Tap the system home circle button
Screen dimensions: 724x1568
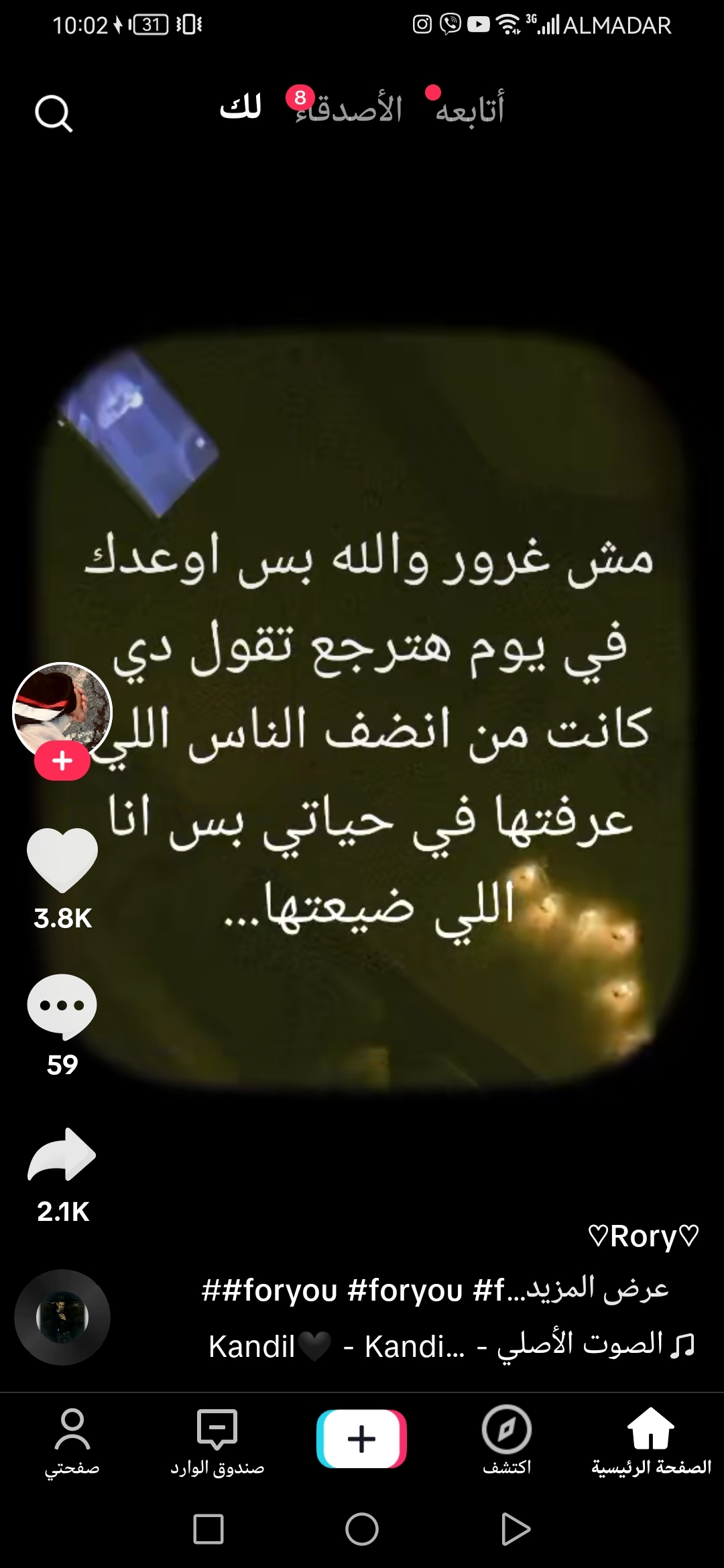click(362, 1529)
